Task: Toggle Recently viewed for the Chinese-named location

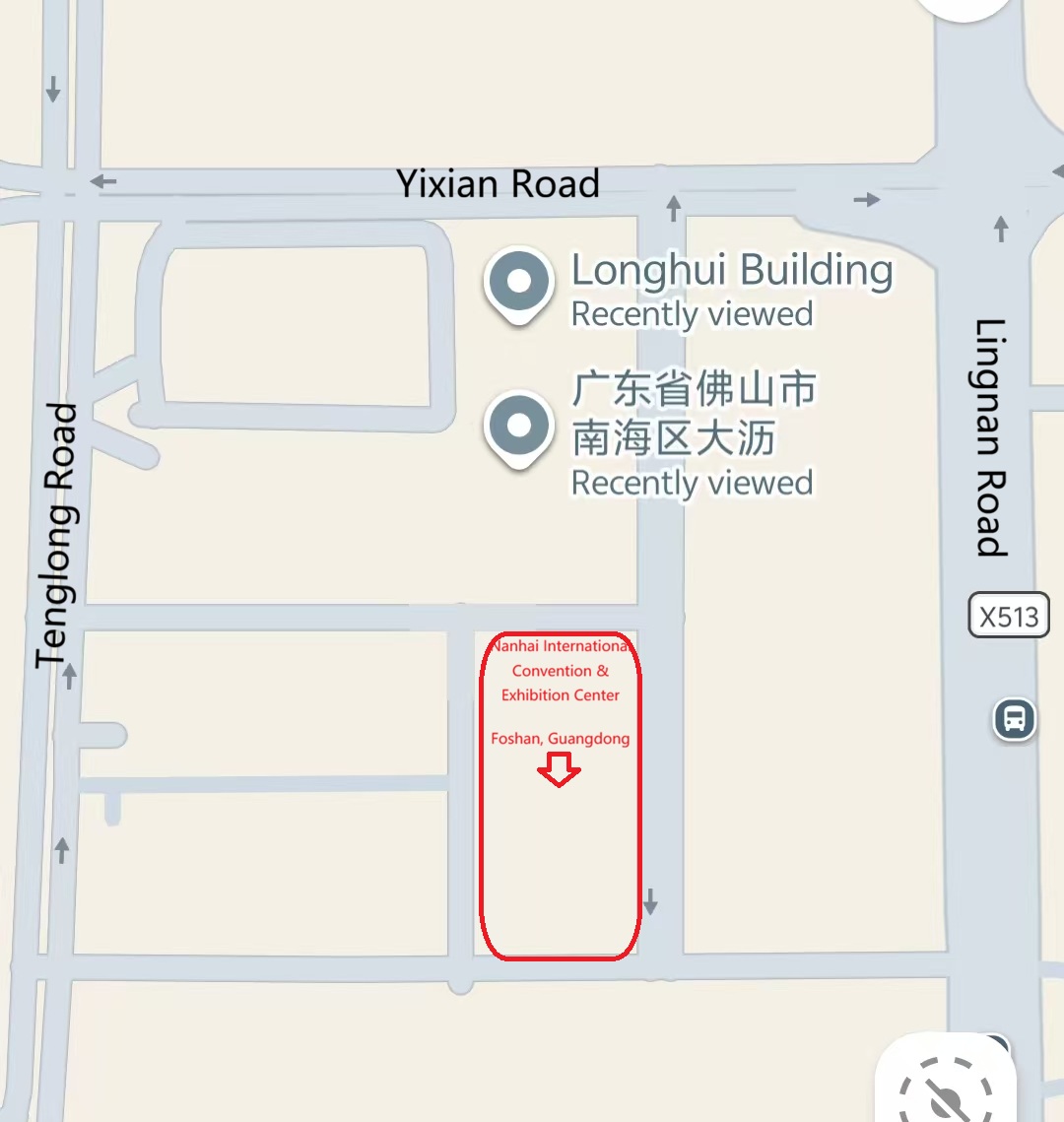Action: point(691,484)
